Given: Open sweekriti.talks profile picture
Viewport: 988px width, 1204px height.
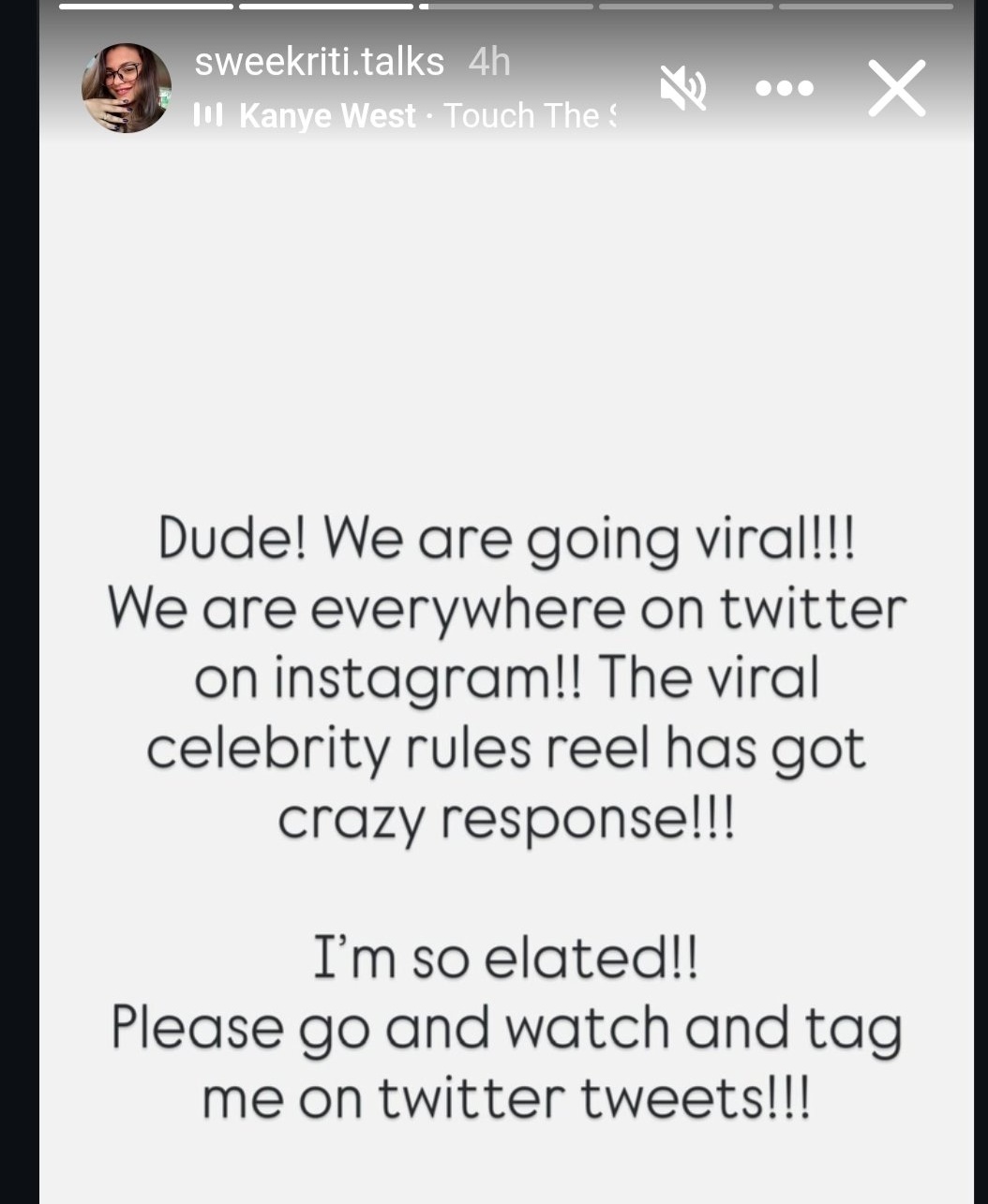Looking at the screenshot, I should click(127, 88).
